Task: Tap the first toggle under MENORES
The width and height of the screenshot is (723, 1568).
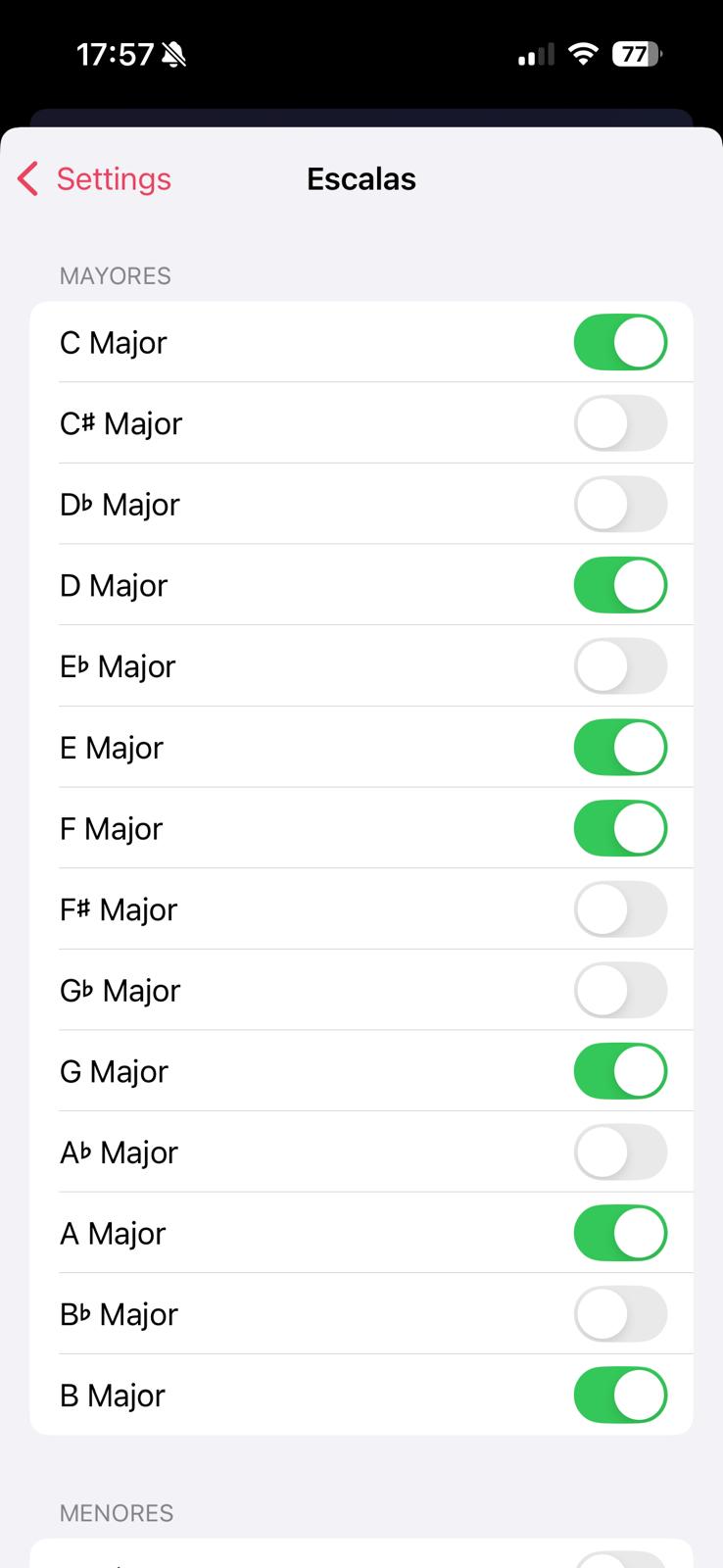Action: point(621,1560)
